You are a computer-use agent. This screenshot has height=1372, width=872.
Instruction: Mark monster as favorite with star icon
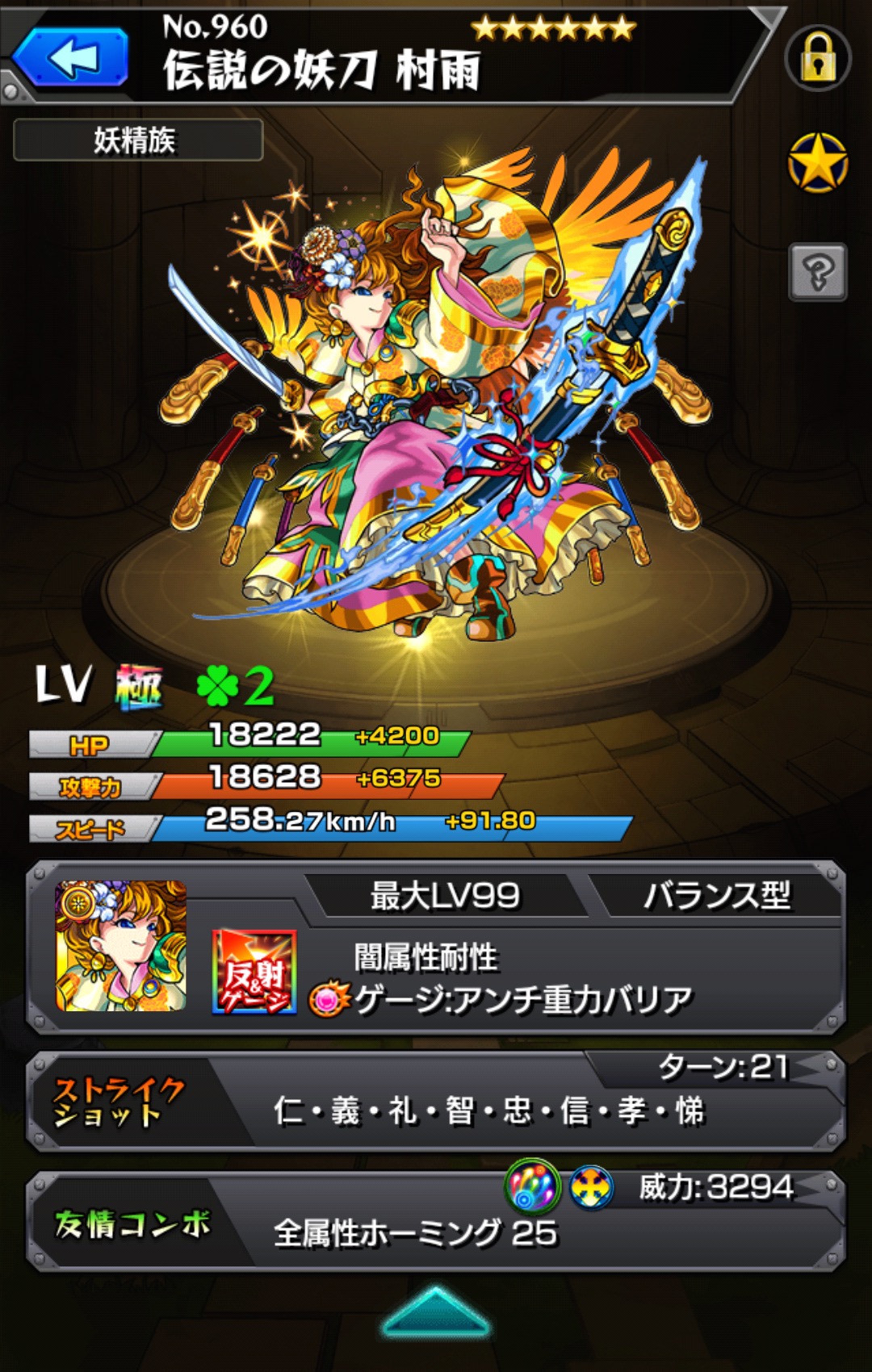pyautogui.click(x=817, y=163)
